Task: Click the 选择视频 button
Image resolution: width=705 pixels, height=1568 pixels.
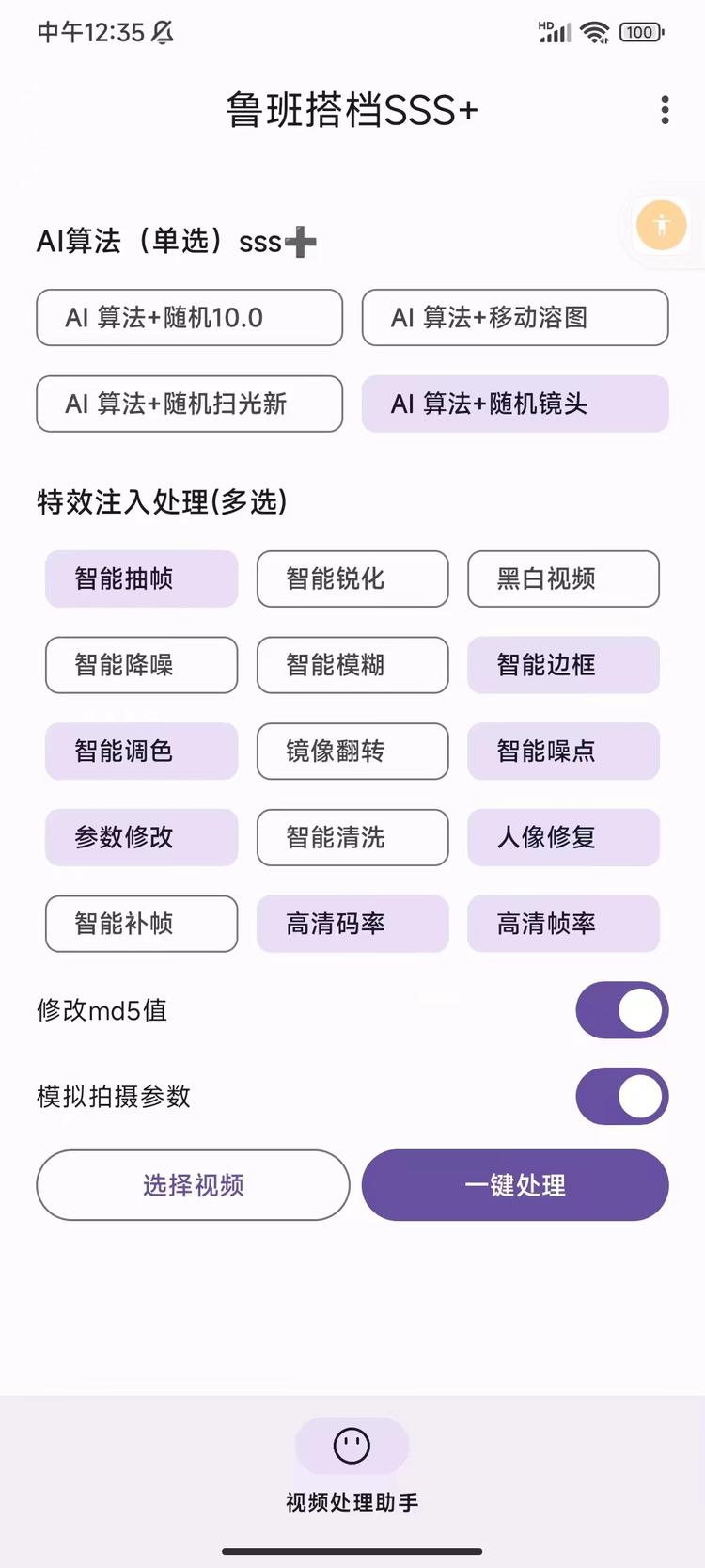Action: point(193,1185)
